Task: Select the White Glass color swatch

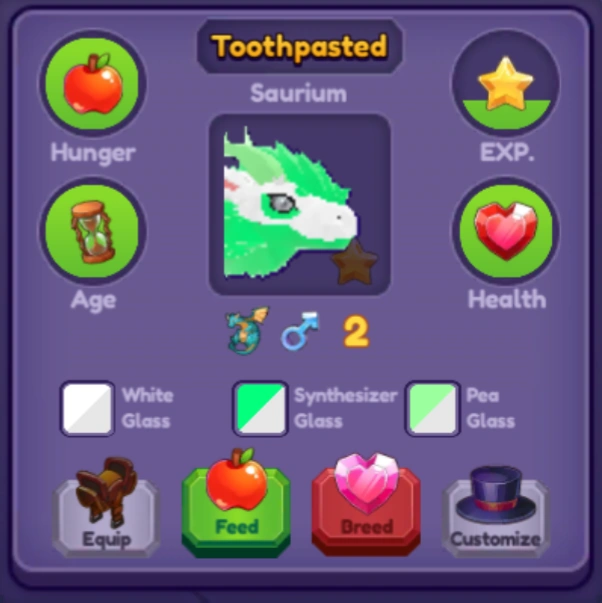Action: [87, 409]
